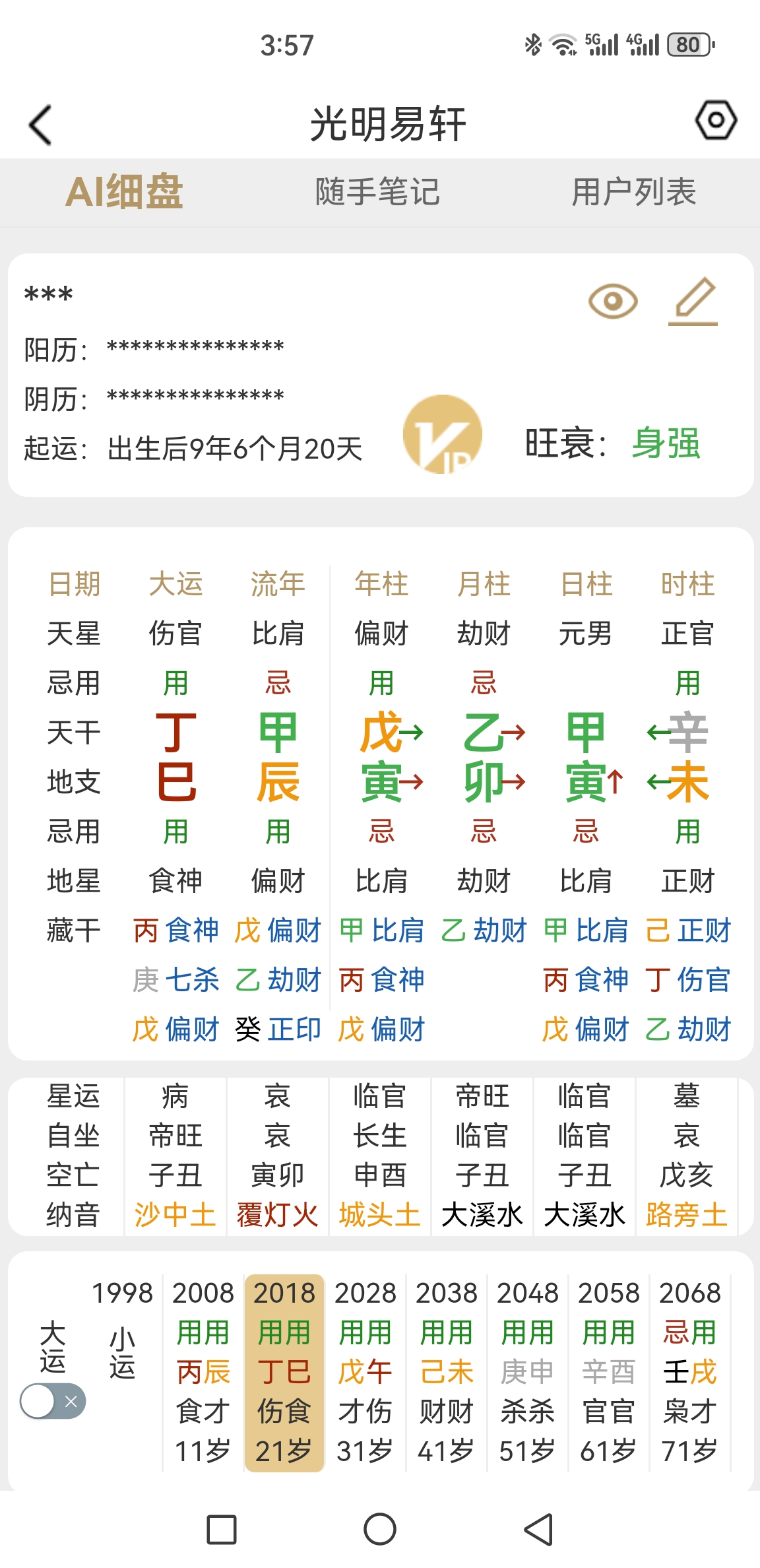Select the 2018 丁巳 luck period
This screenshot has height=1568, width=760.
(x=284, y=1373)
